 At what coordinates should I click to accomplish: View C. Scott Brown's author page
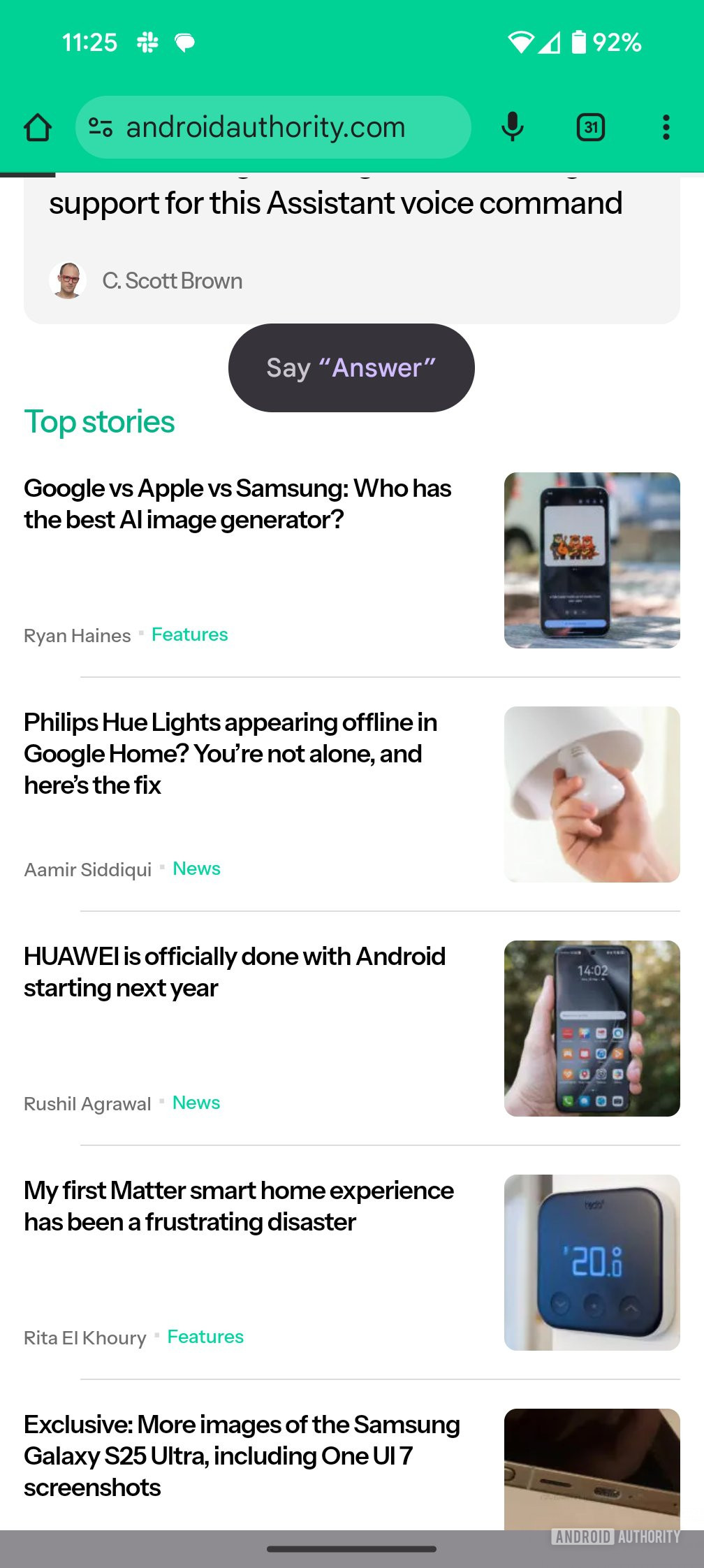click(172, 281)
